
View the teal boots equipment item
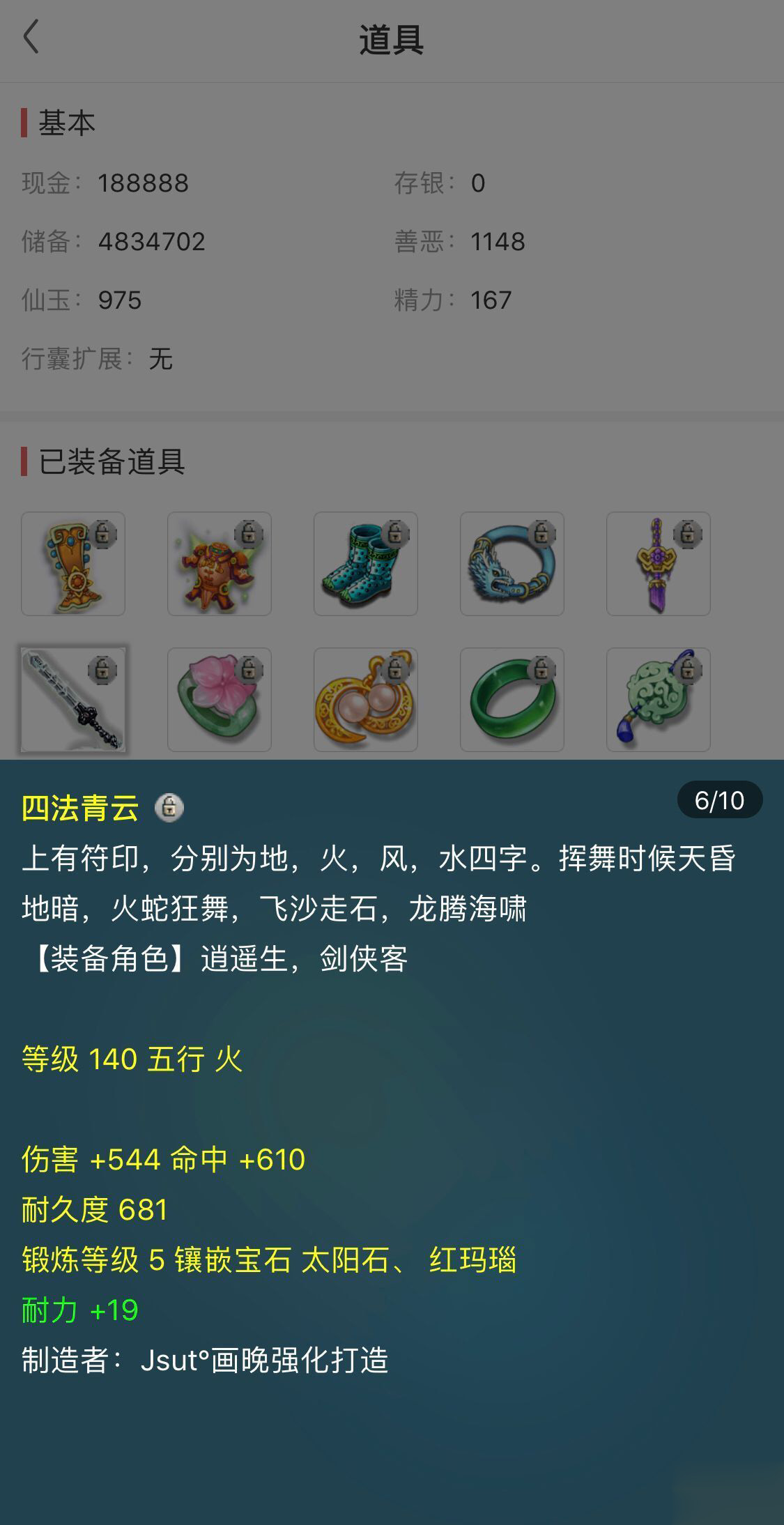coord(366,564)
